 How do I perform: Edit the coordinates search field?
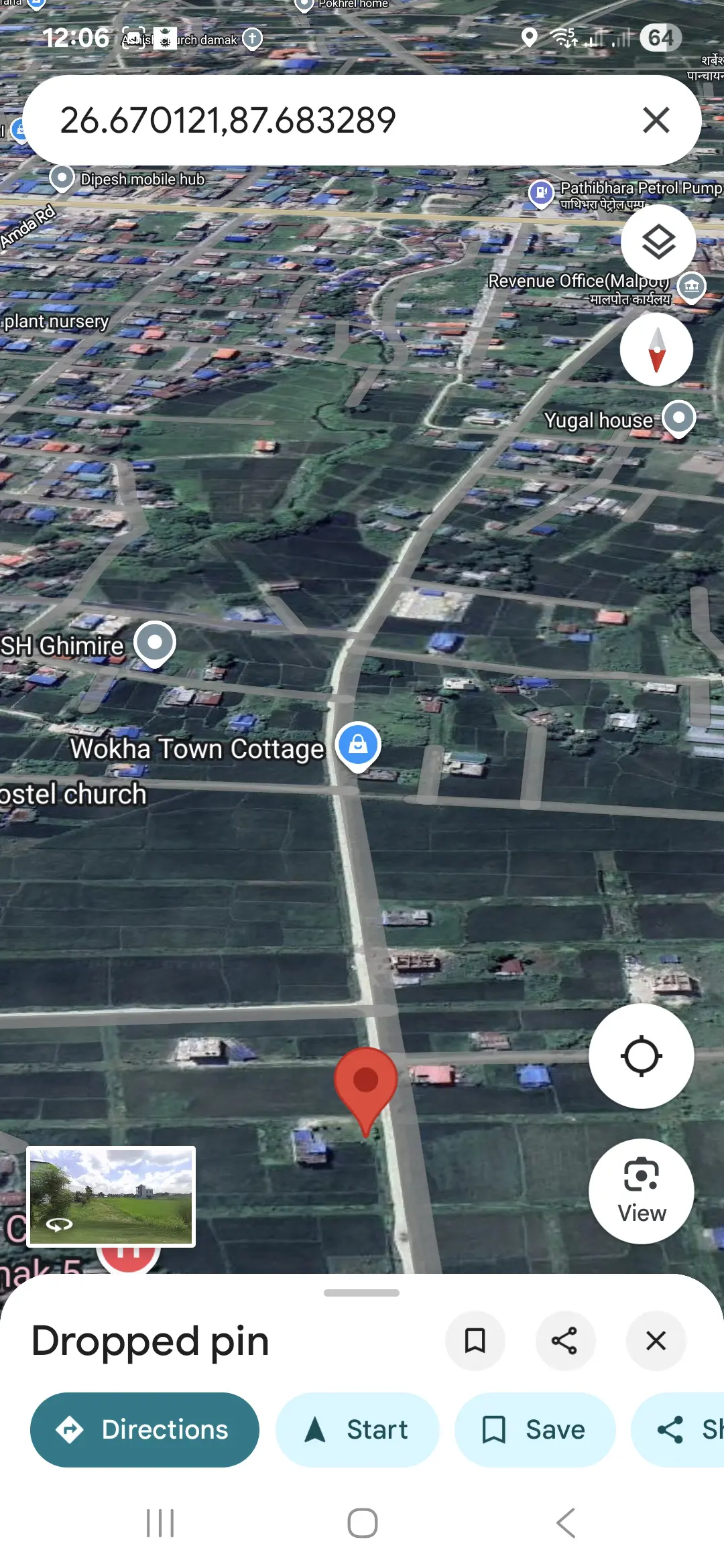pos(322,121)
